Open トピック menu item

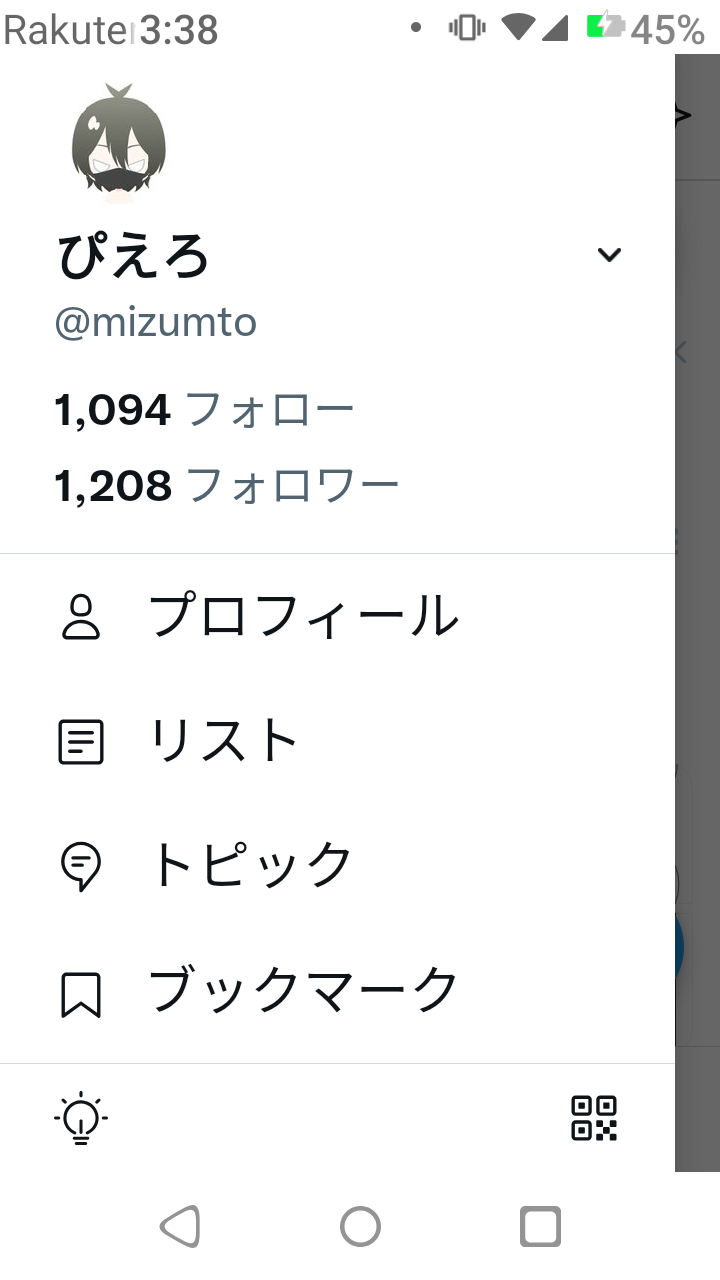338,865
